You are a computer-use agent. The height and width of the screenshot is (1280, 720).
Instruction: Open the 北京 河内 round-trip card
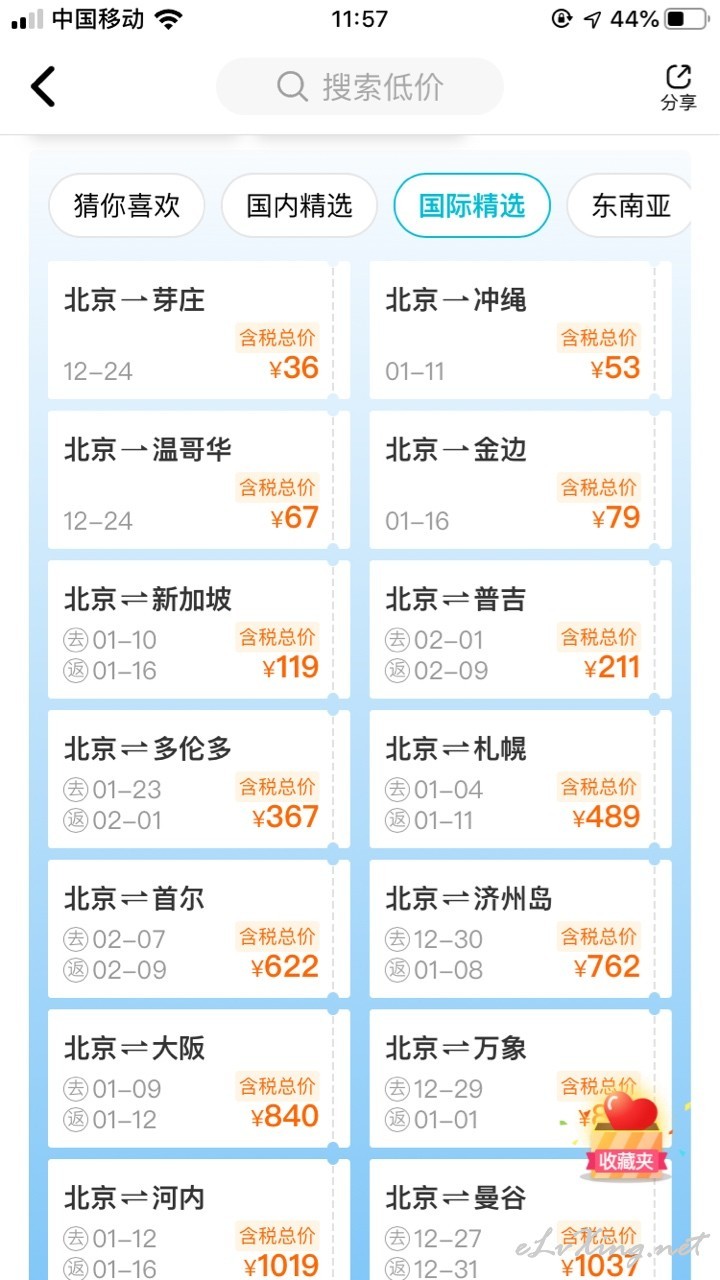pyautogui.click(x=199, y=1220)
